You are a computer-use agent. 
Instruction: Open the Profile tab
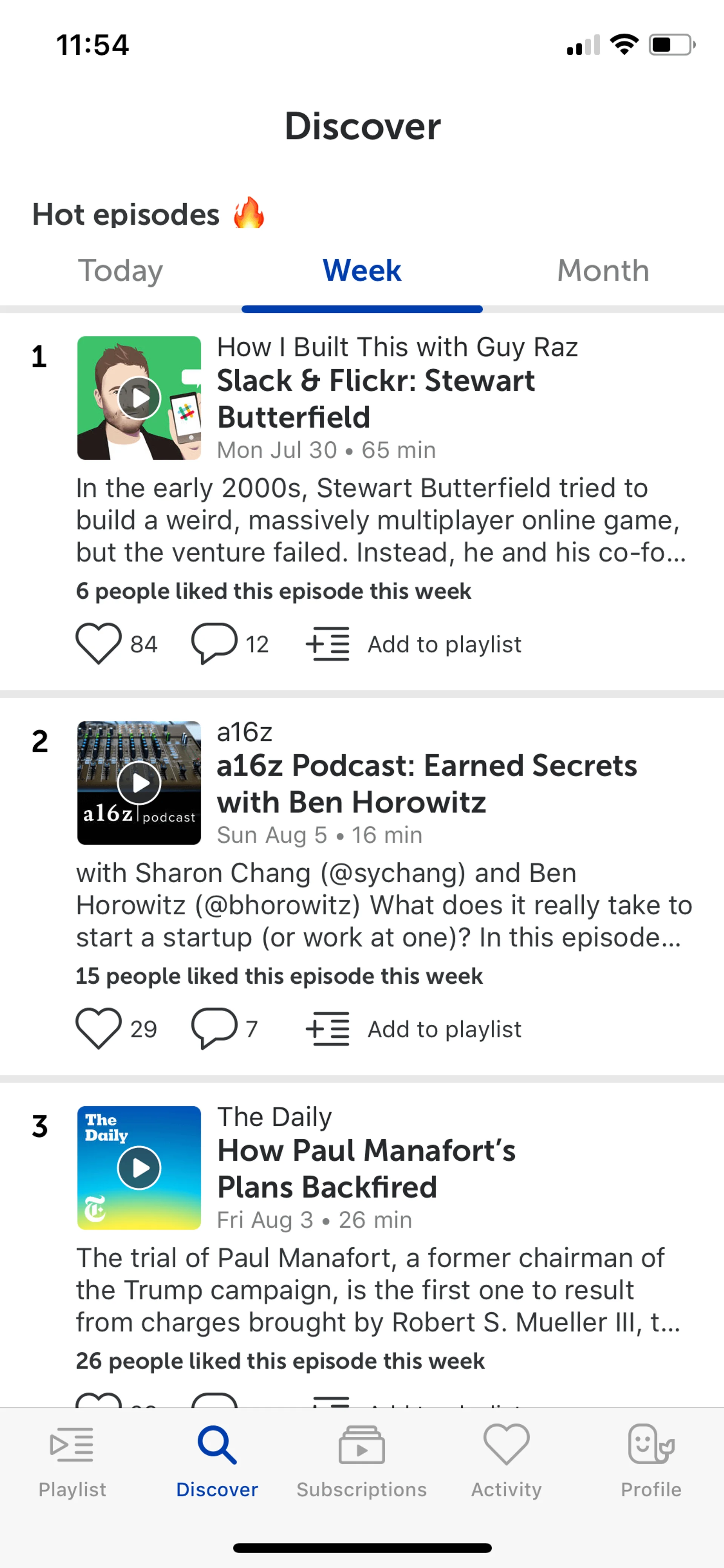pyautogui.click(x=651, y=1461)
